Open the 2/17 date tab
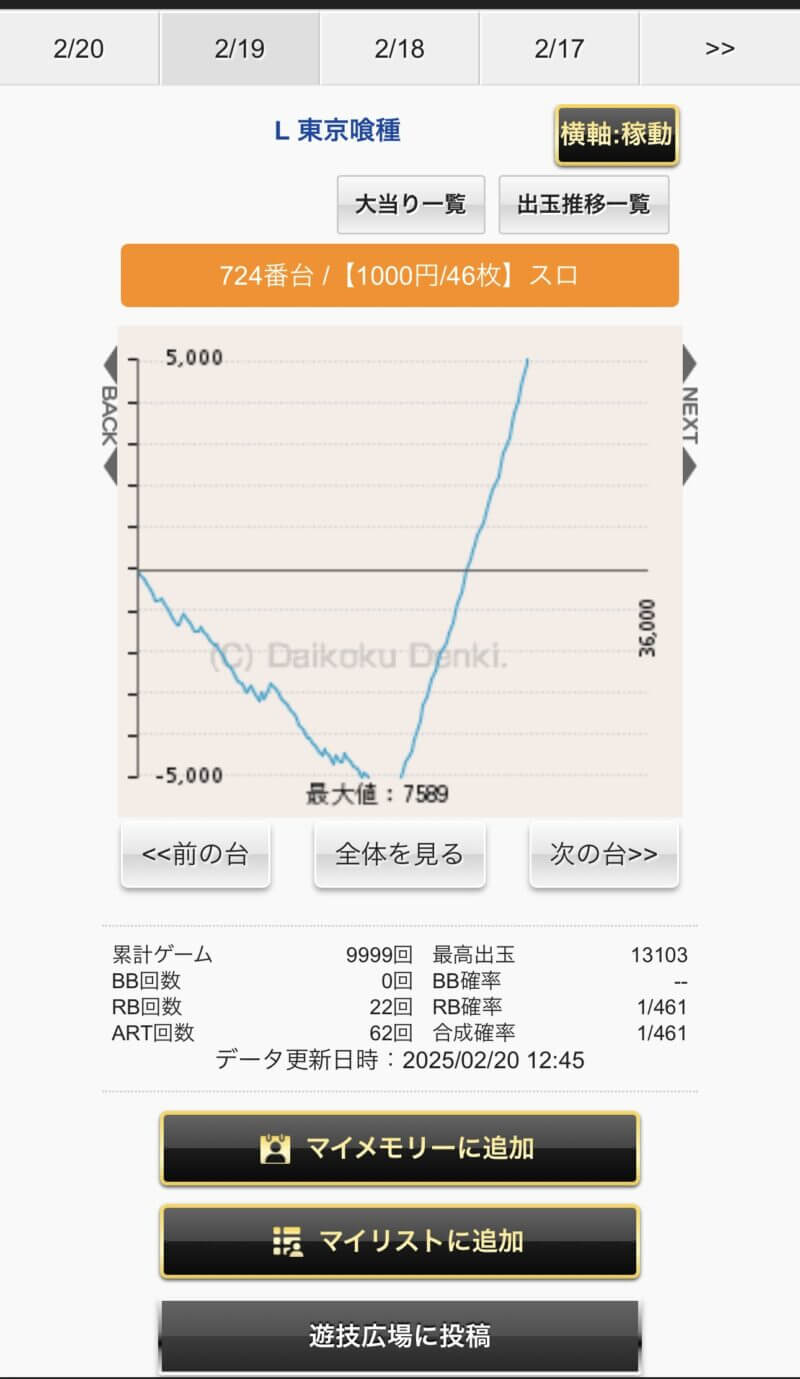This screenshot has width=800, height=1379. [x=559, y=49]
